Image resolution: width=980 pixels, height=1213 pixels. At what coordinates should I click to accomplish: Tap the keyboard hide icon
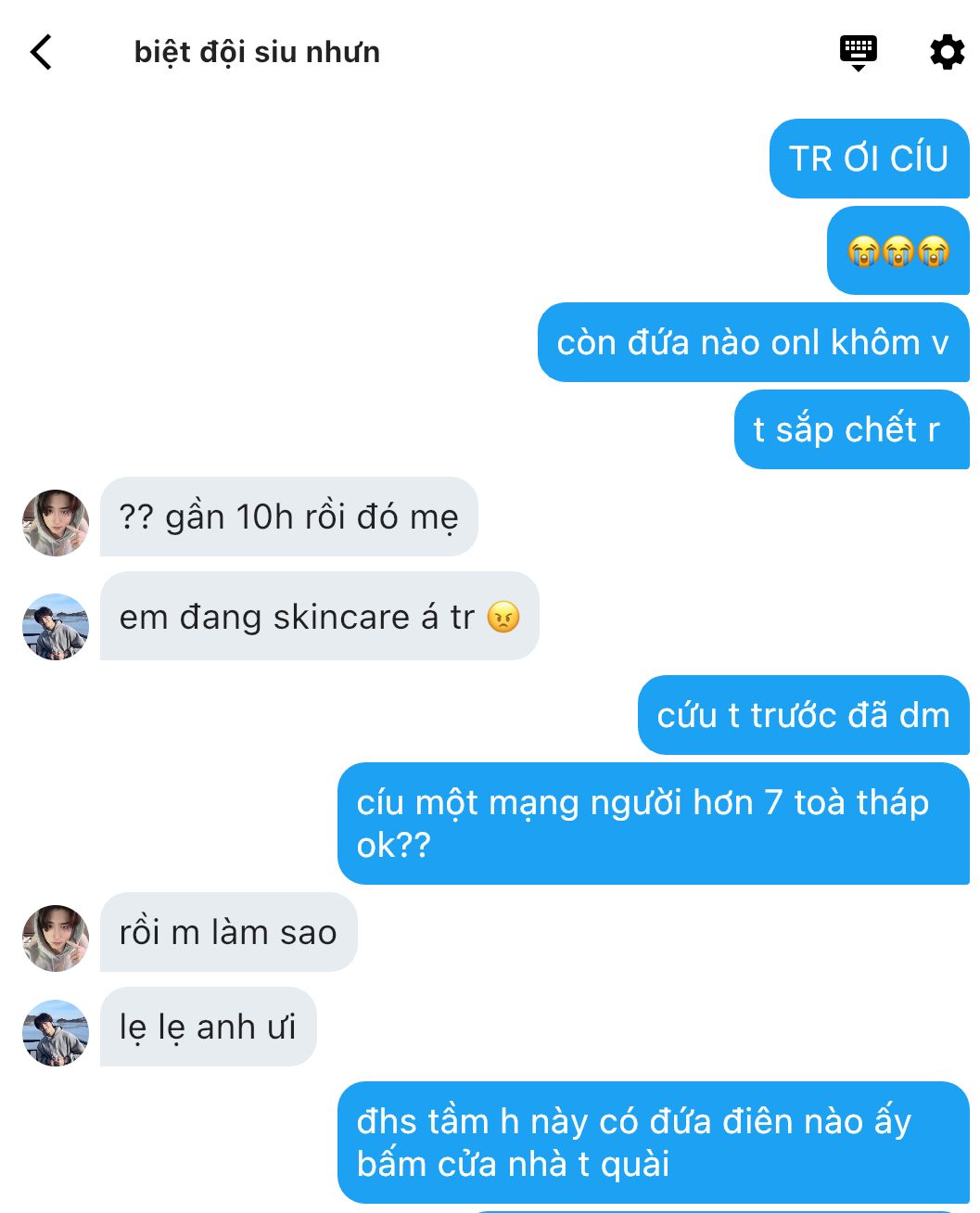pos(858,52)
